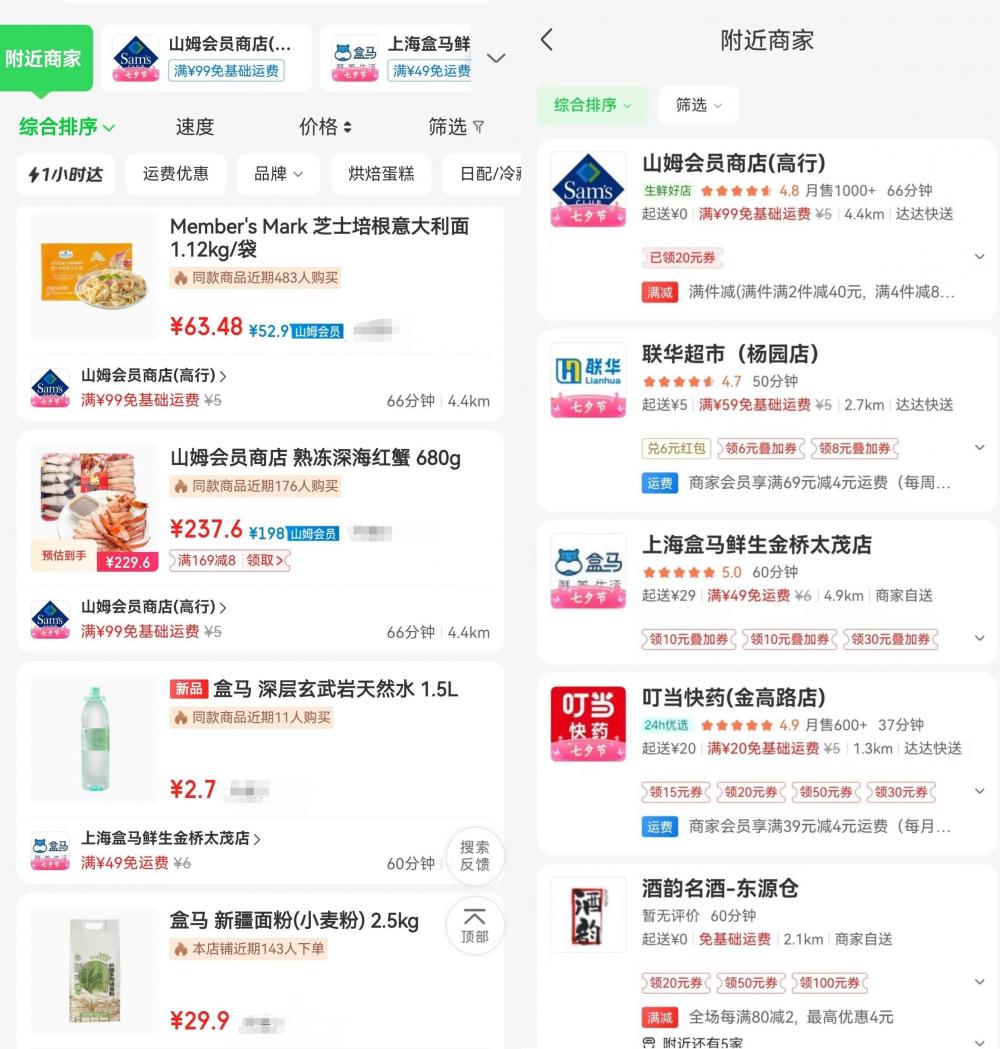1000x1049 pixels.
Task: Tap the 搜索反馈 floating button
Action: tap(474, 855)
